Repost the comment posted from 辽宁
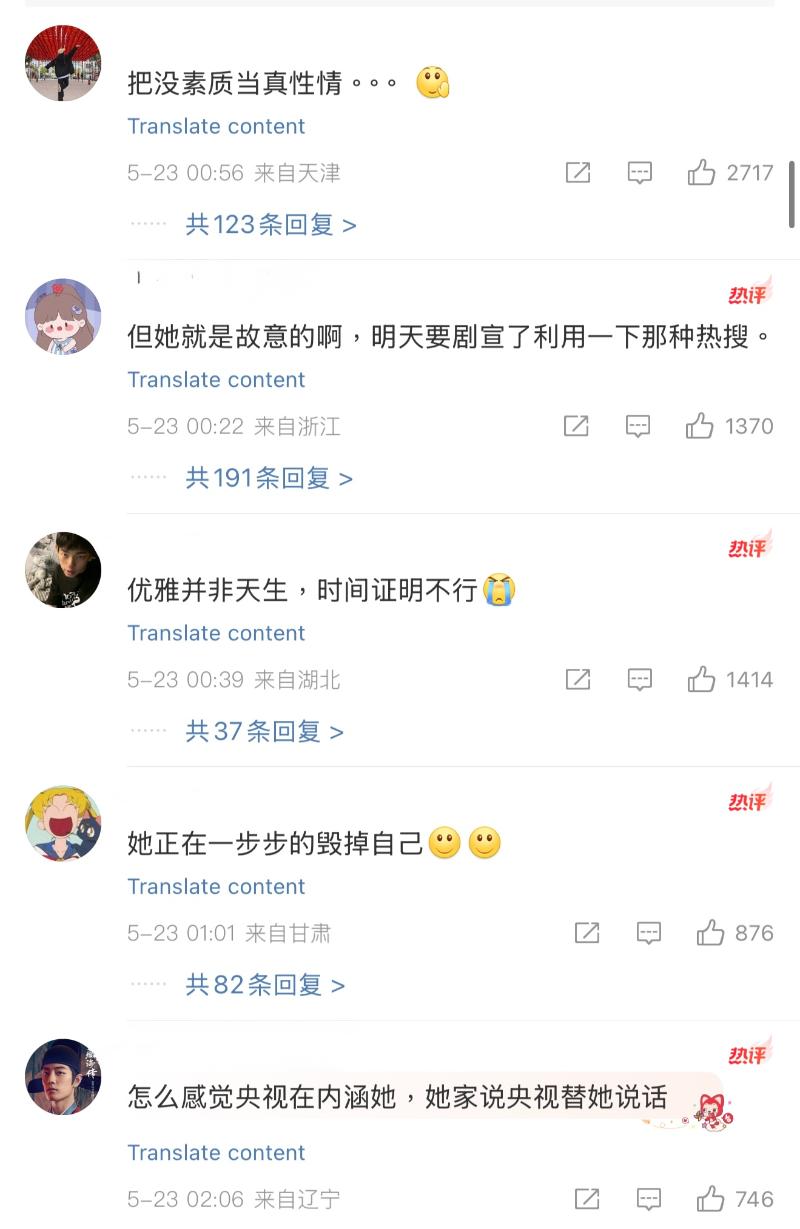Viewport: 800px width, 1229px height. click(x=587, y=1199)
